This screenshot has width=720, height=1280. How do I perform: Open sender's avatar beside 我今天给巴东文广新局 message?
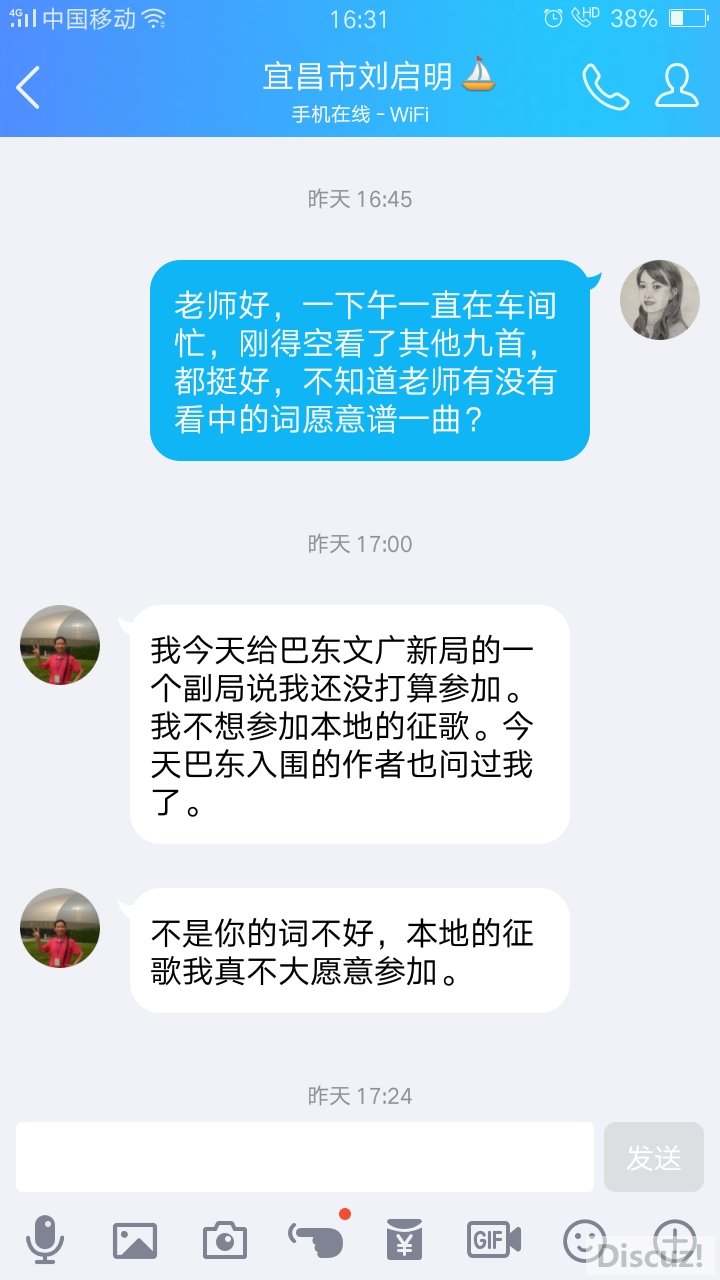(x=60, y=645)
